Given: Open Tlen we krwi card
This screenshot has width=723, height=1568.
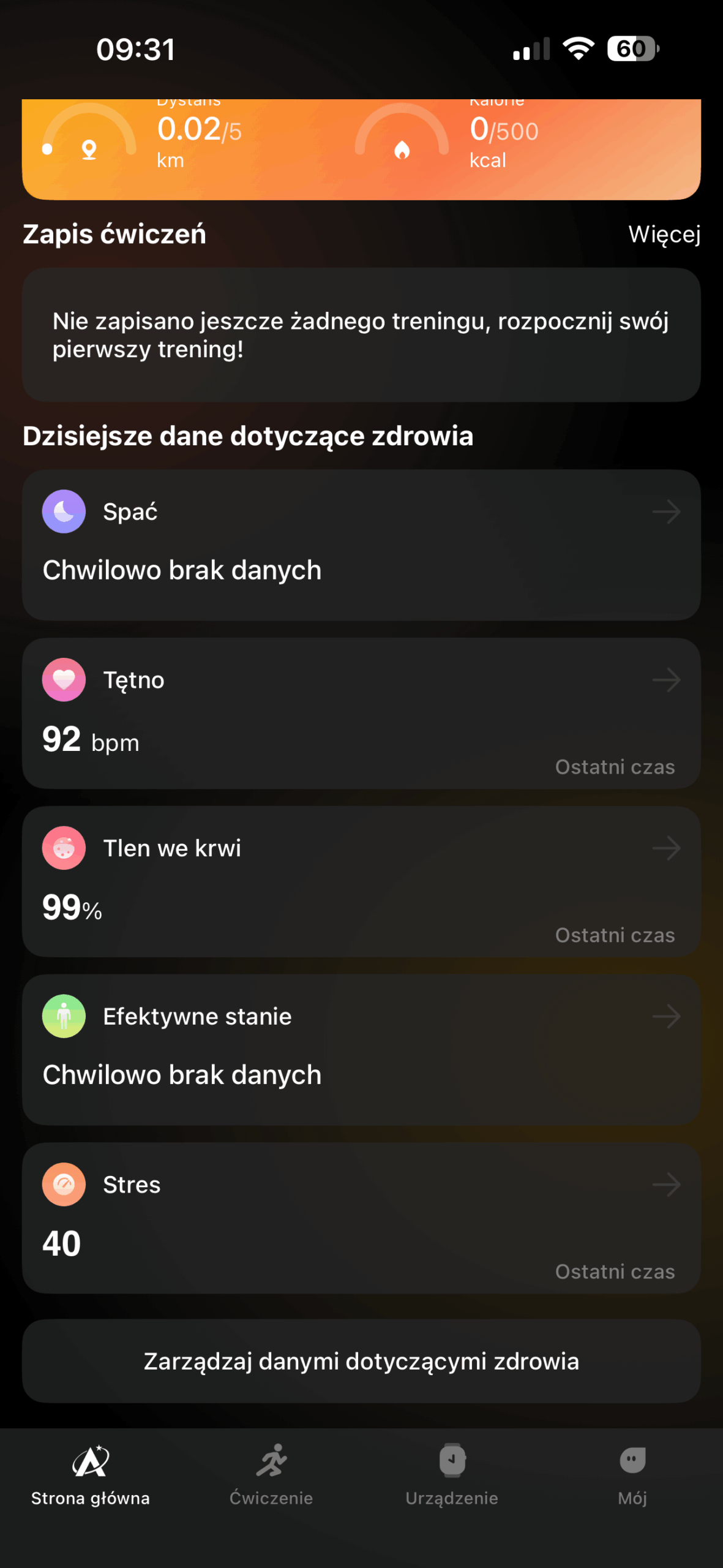Looking at the screenshot, I should click(361, 881).
